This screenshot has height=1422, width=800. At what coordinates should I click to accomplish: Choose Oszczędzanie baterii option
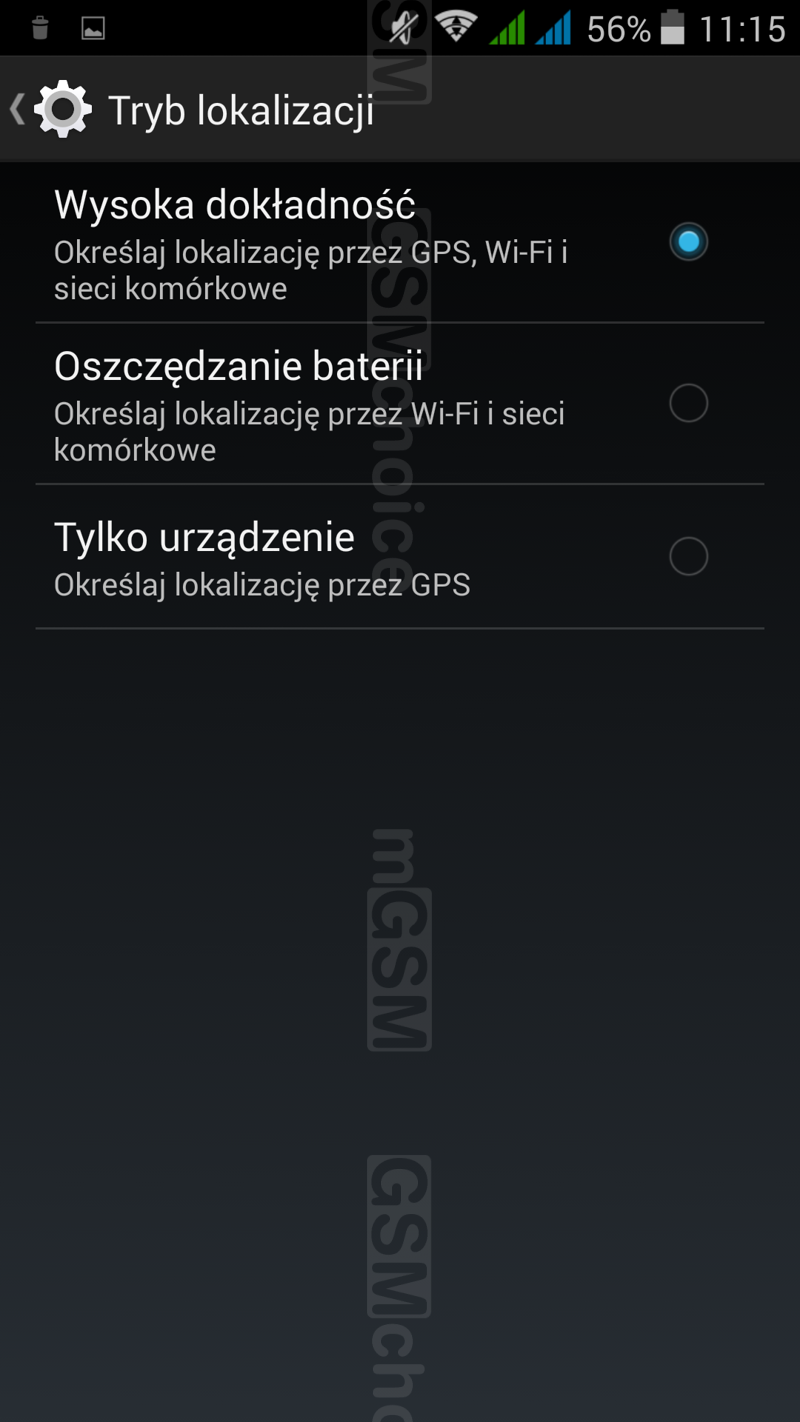pos(688,404)
